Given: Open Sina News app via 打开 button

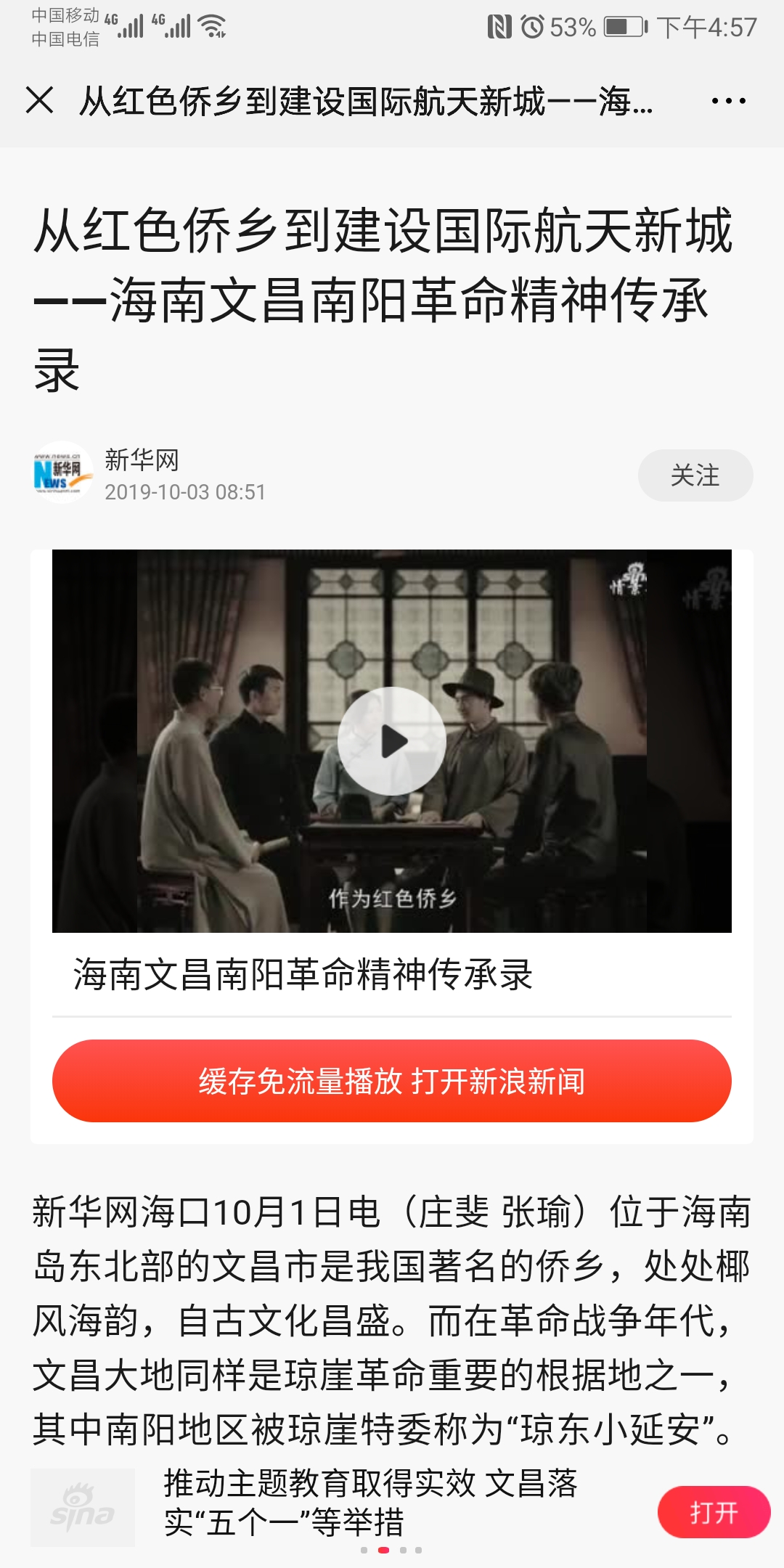Looking at the screenshot, I should (713, 1512).
